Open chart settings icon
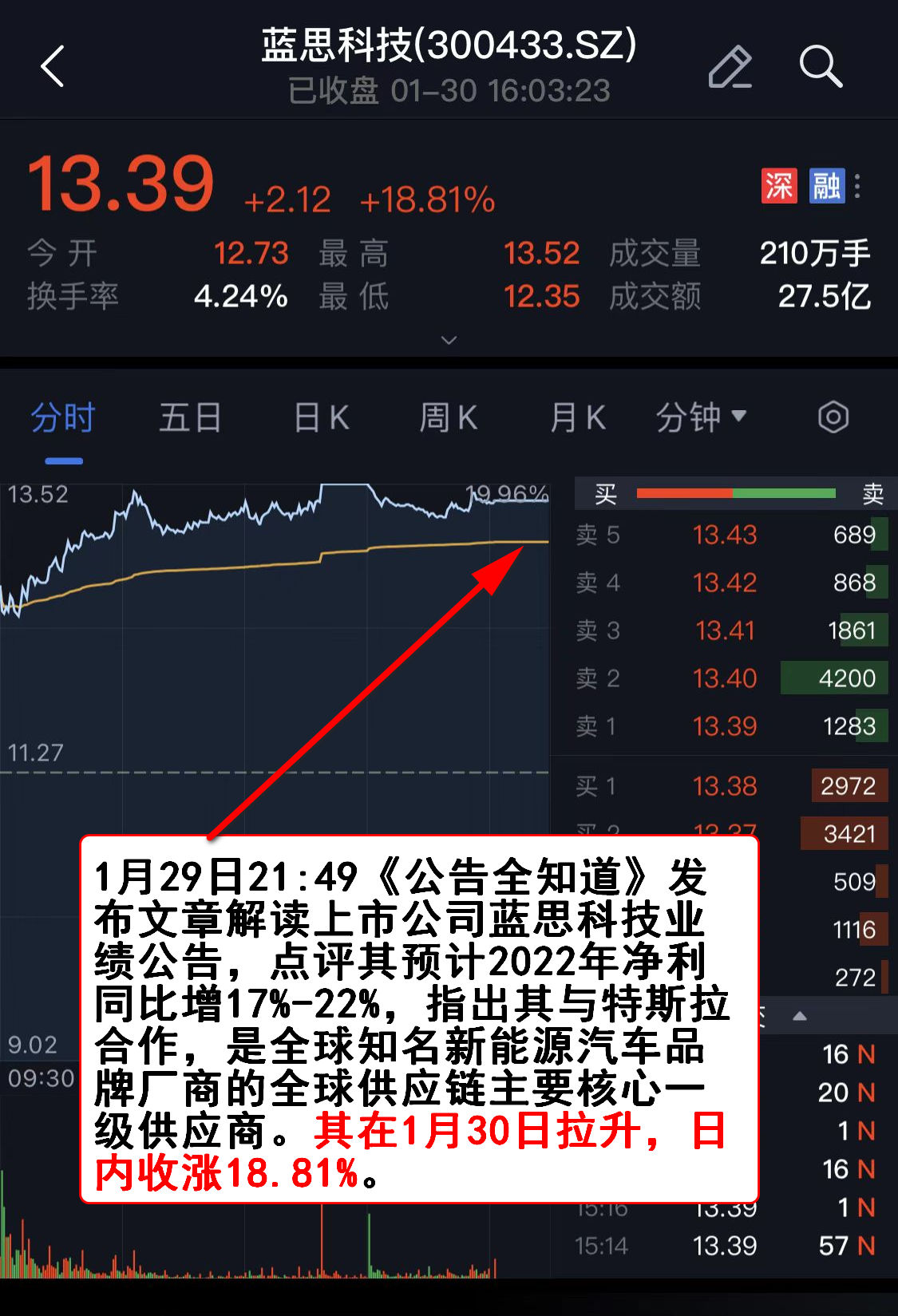Screen dimensions: 898x1316 [833, 418]
